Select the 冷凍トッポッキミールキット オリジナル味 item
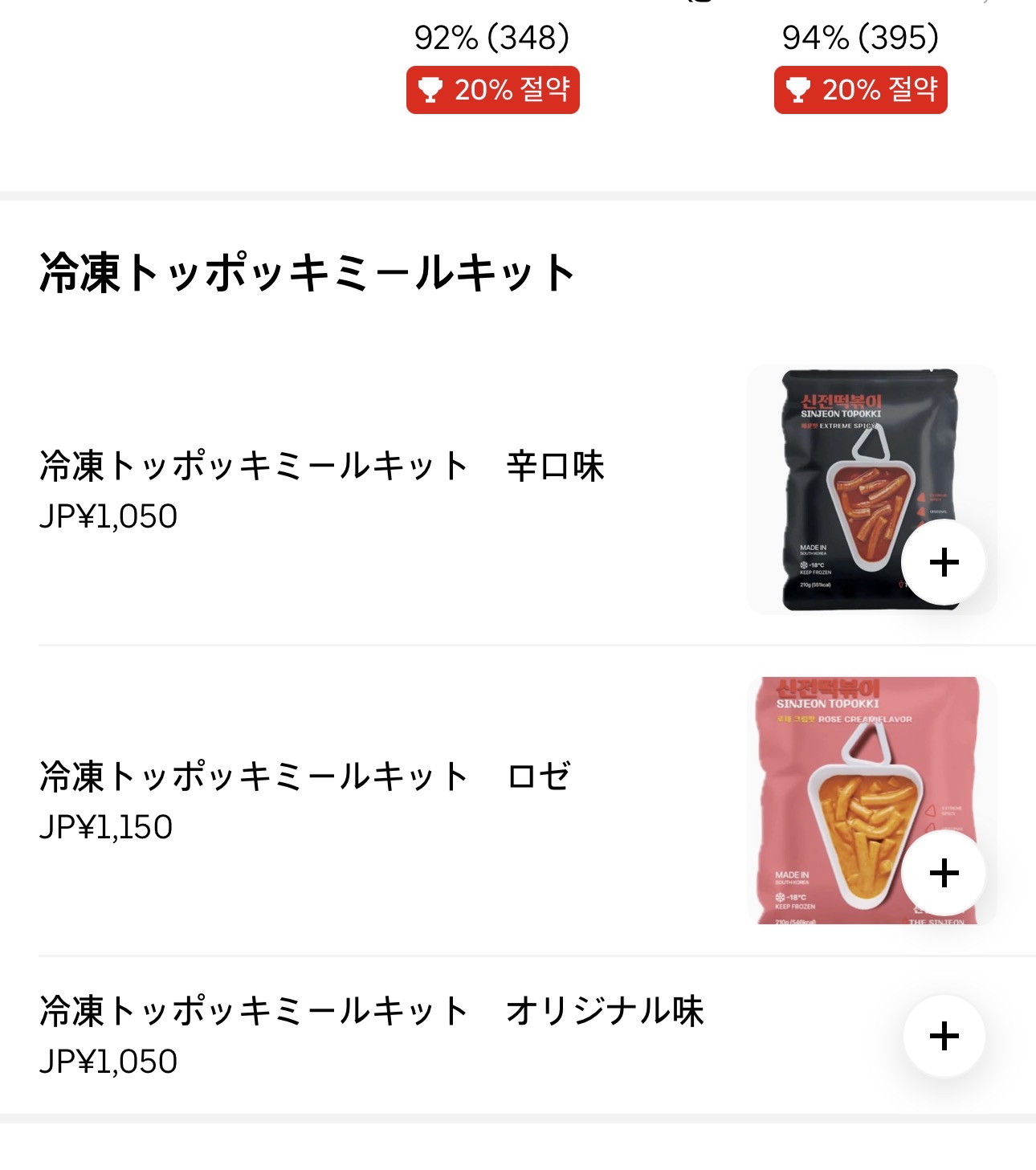The image size is (1036, 1170). click(371, 1011)
